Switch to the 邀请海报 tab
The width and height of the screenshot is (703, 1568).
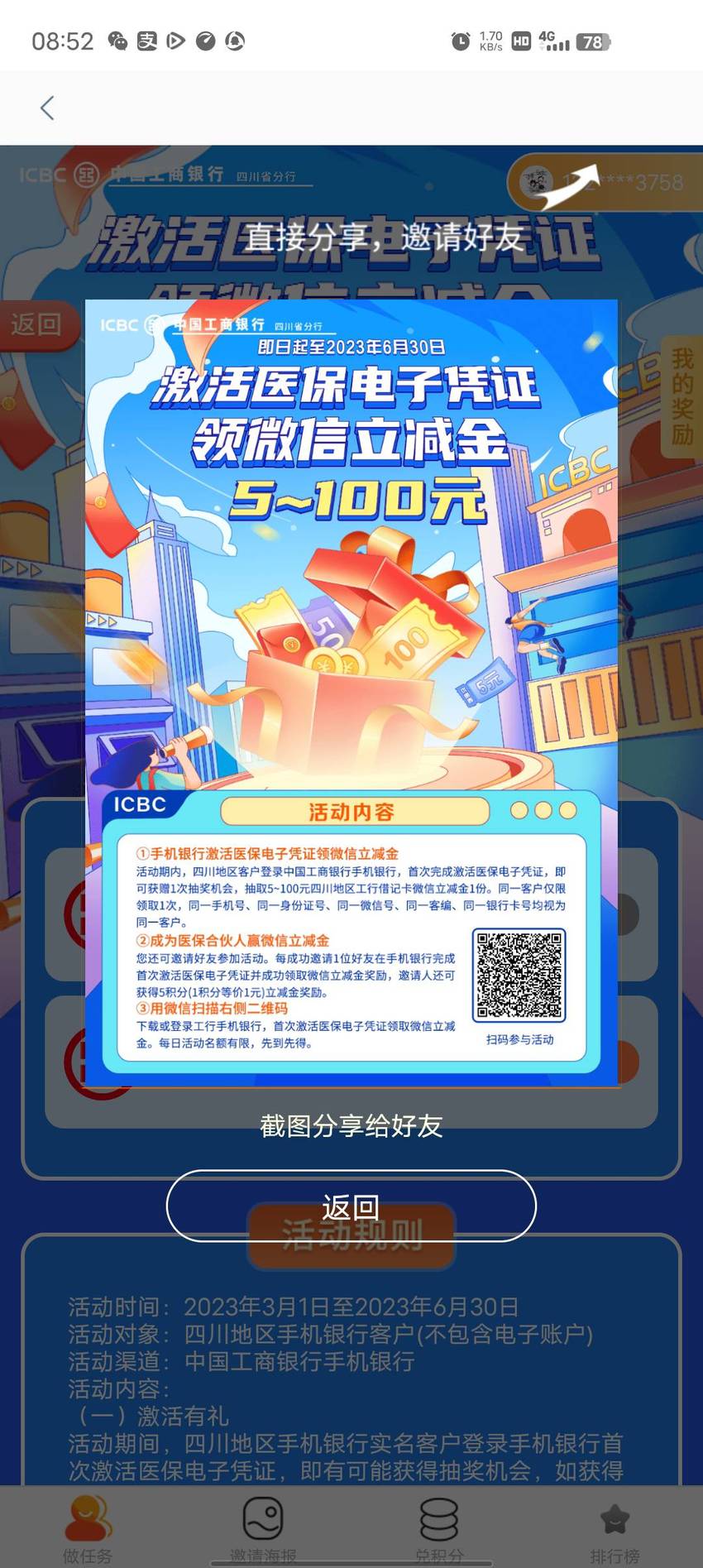coord(263,1529)
